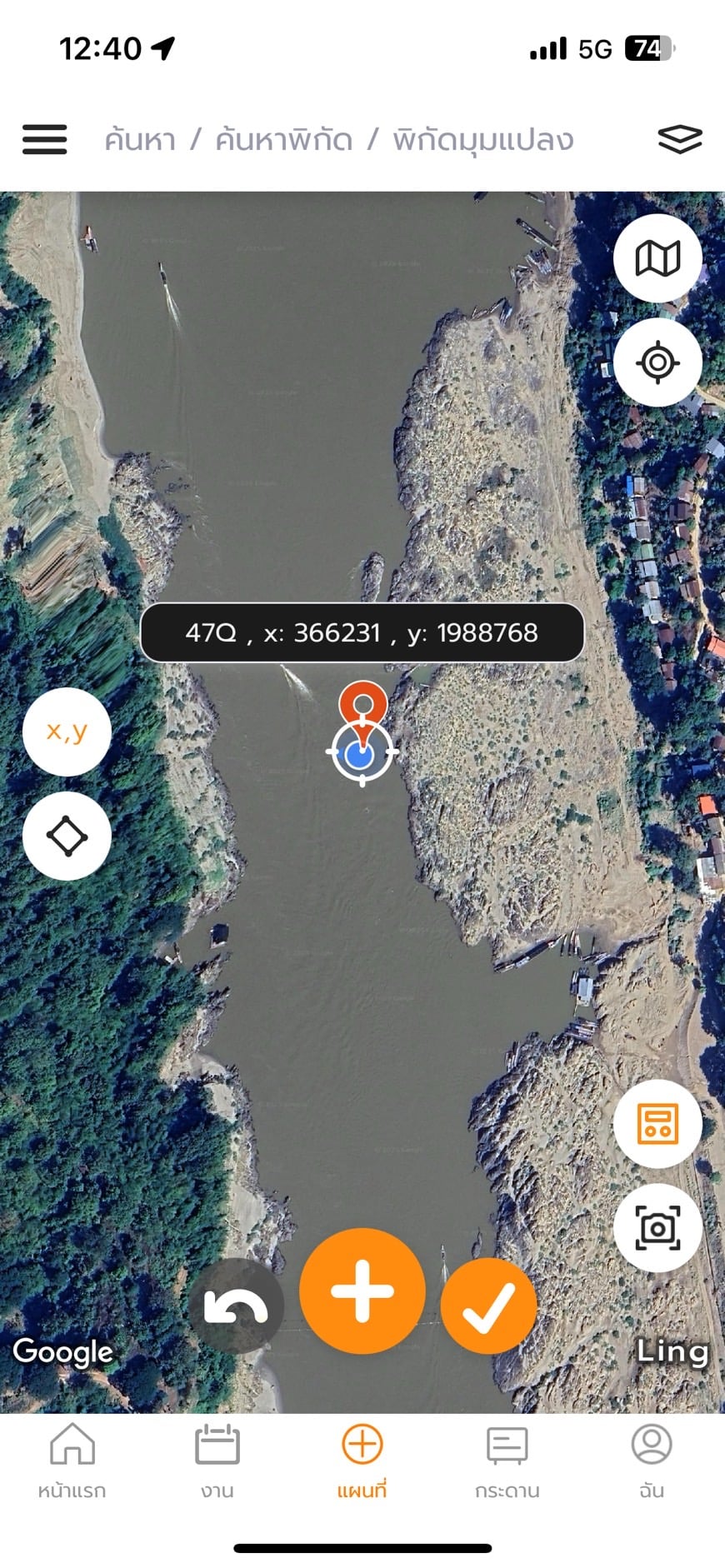Open the กระดาน board tab
This screenshot has width=725, height=1568.
pos(507,1461)
